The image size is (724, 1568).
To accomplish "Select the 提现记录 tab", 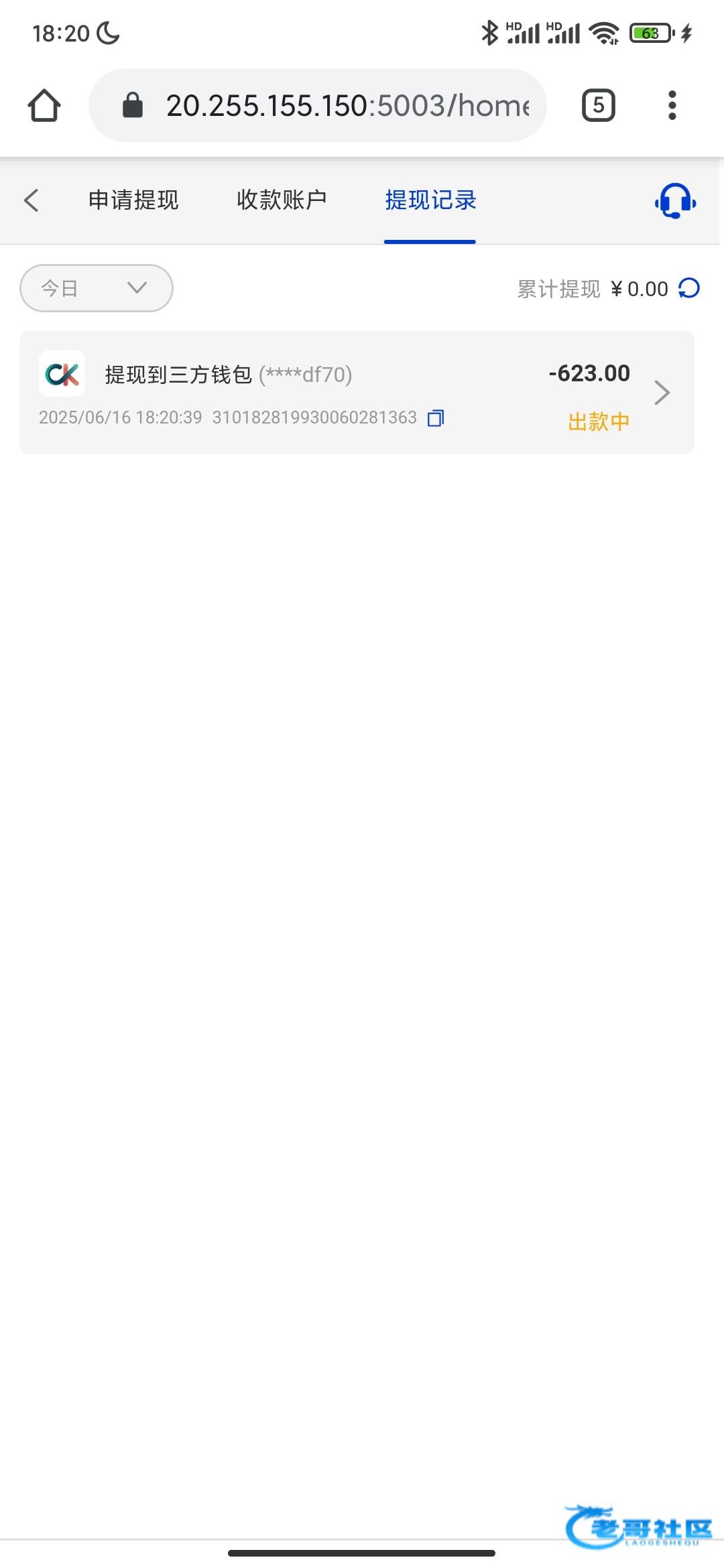I will click(x=430, y=200).
